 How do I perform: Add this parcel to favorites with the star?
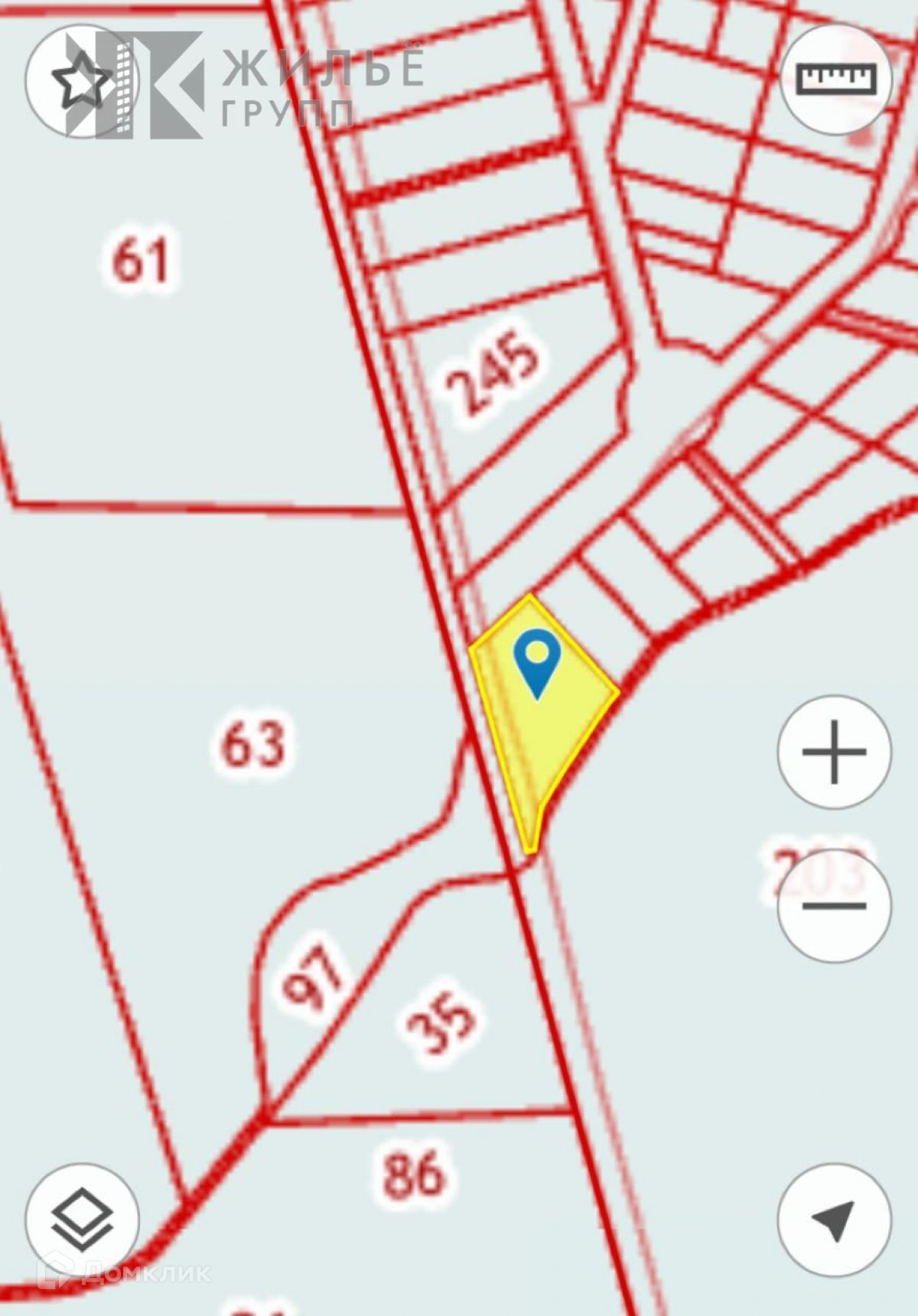pos(83,81)
